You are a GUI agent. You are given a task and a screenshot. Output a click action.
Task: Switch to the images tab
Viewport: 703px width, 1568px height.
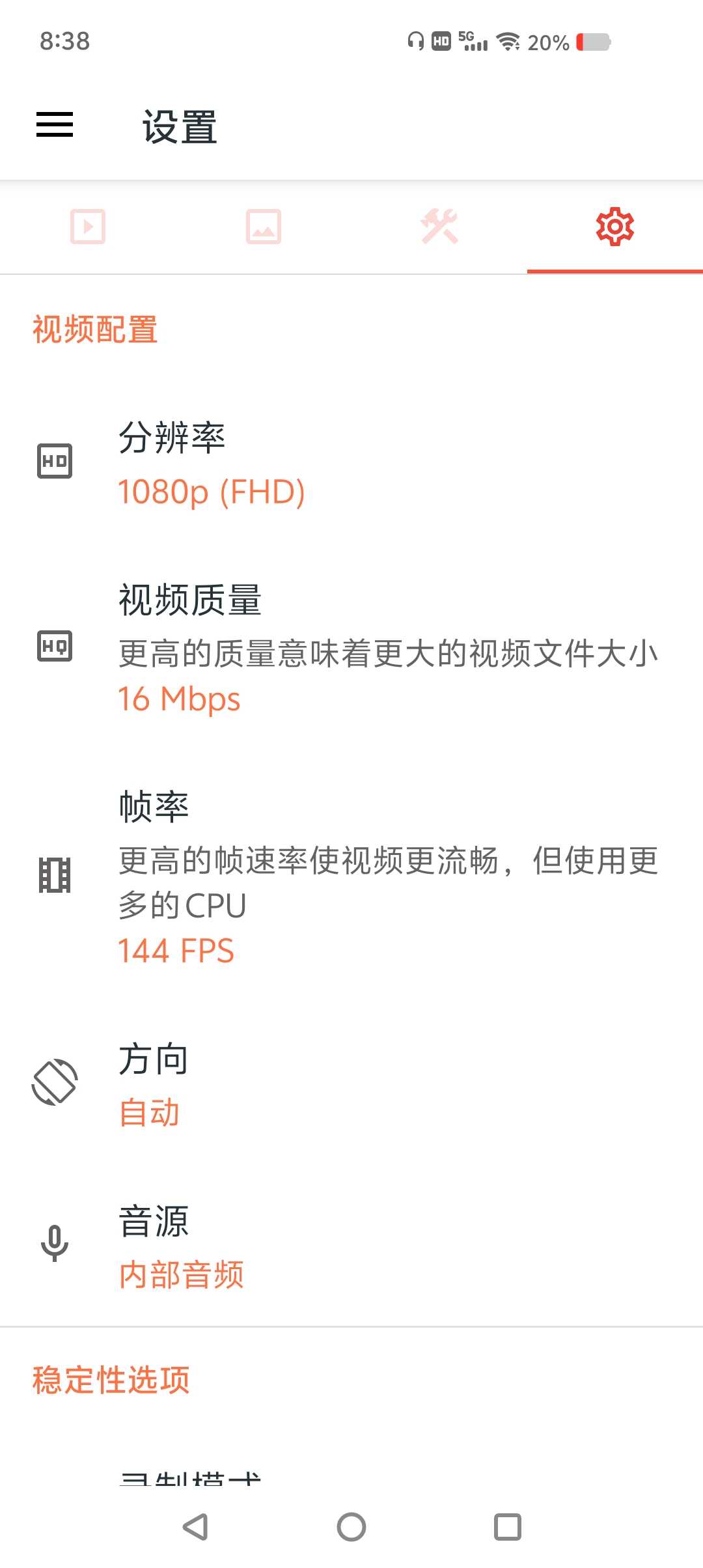(x=264, y=227)
